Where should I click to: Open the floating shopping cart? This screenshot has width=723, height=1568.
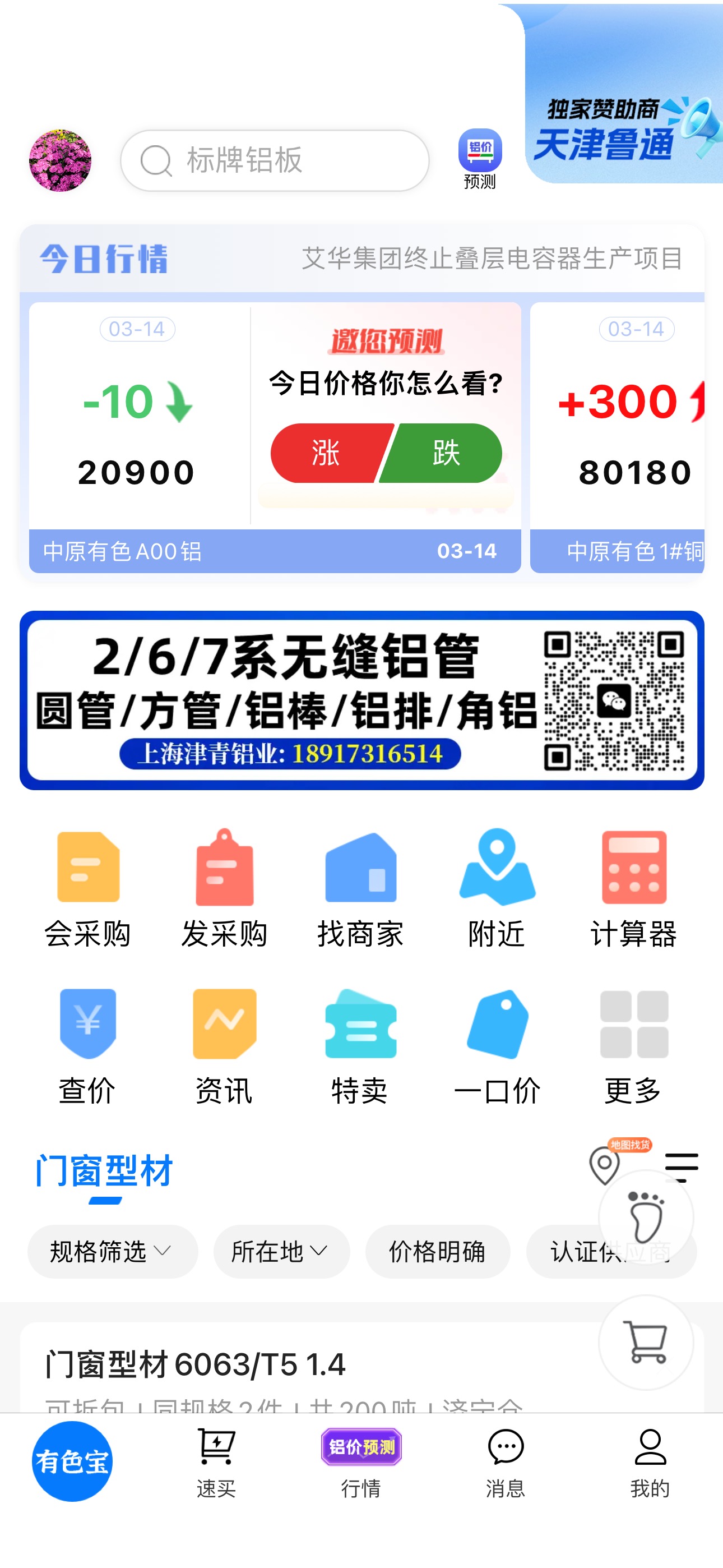(645, 1342)
